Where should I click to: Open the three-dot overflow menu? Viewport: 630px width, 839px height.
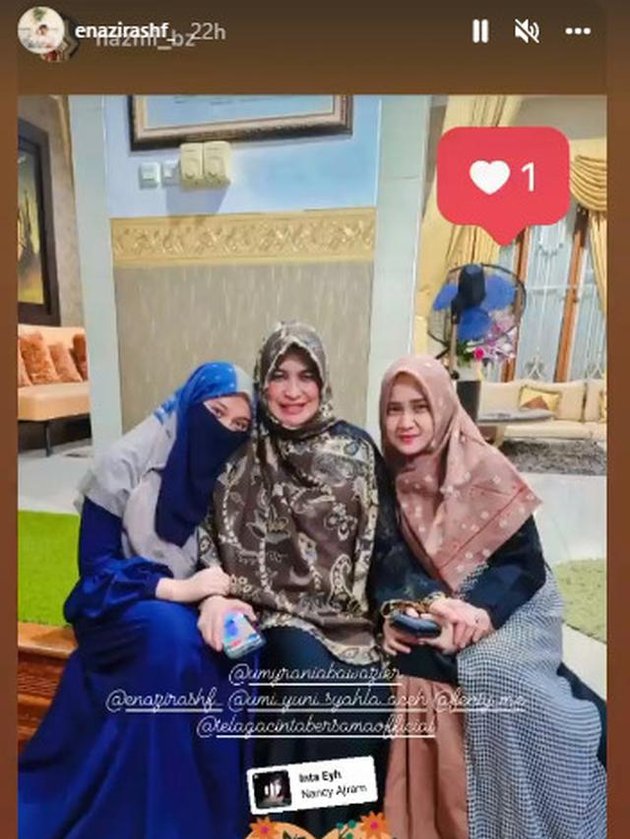pos(578,31)
